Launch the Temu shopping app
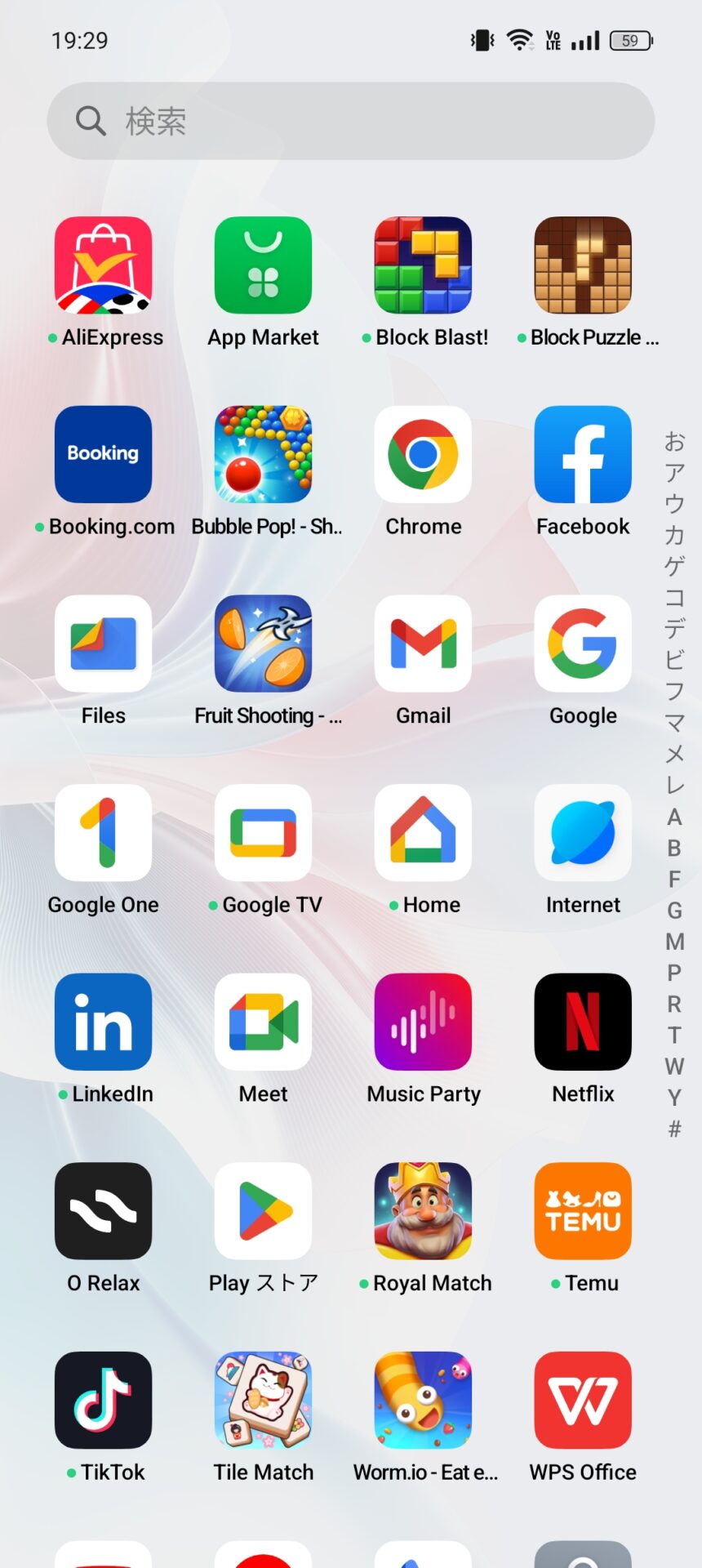702x1568 pixels. pyautogui.click(x=583, y=1212)
